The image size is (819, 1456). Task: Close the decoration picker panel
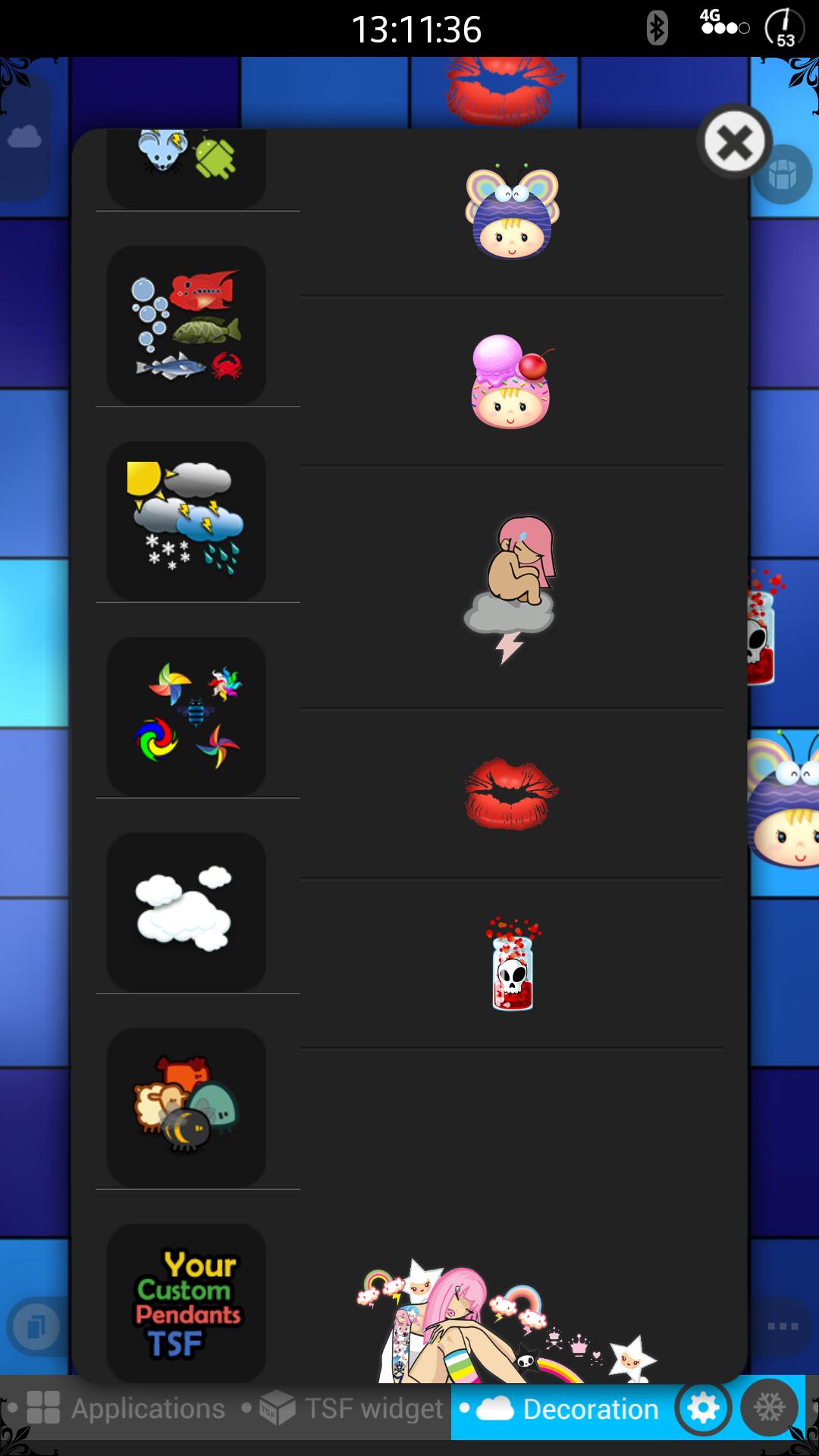click(x=734, y=143)
